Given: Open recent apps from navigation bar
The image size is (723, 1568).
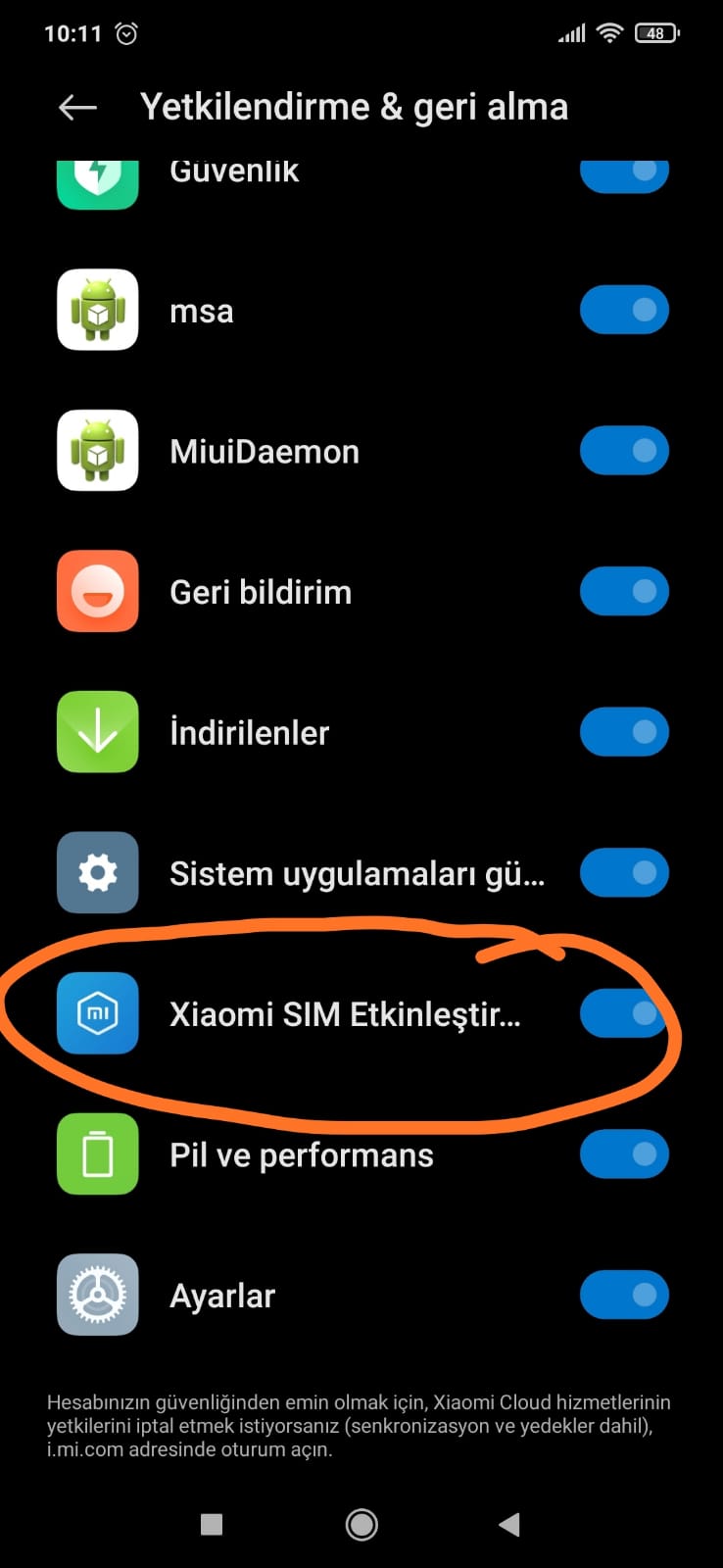Looking at the screenshot, I should click(212, 1524).
